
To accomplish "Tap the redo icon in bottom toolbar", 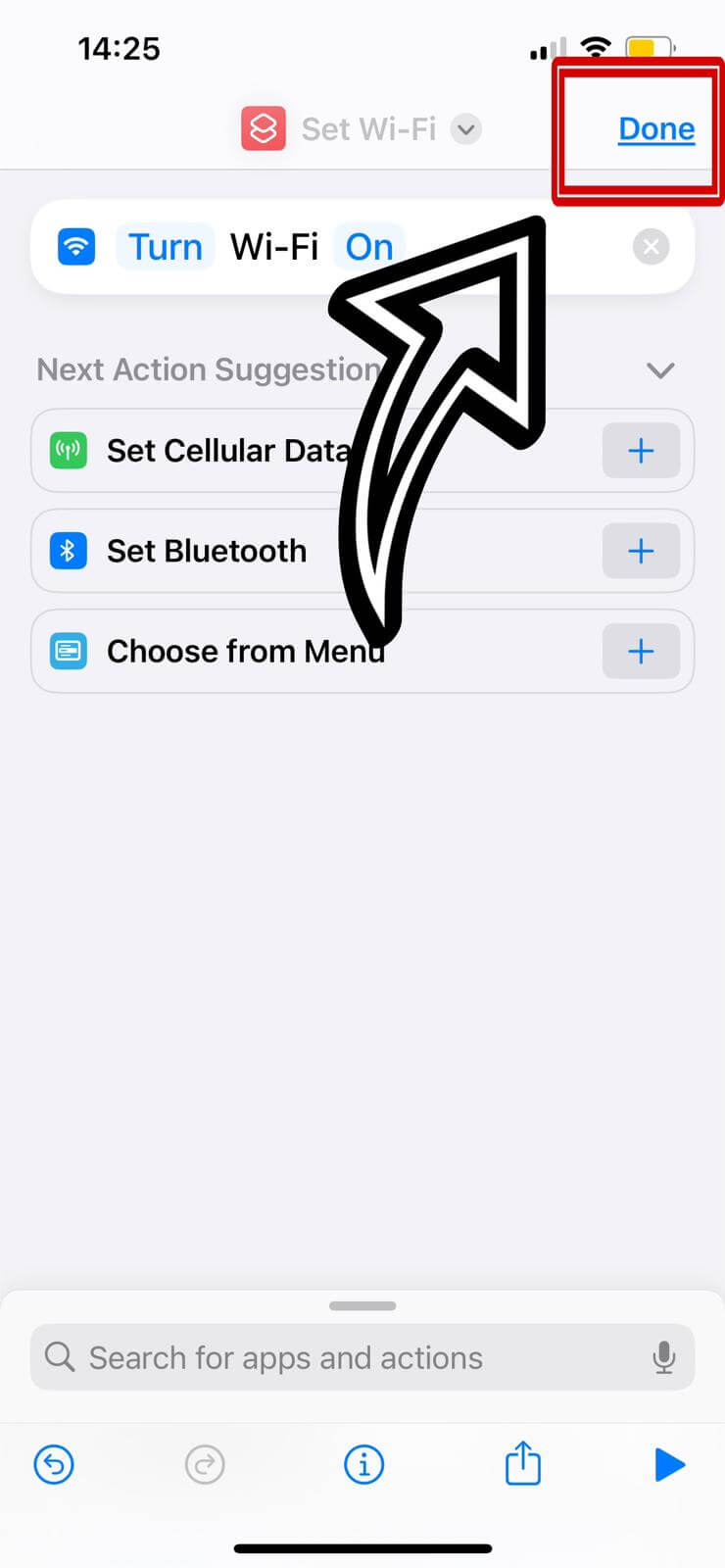I will [x=204, y=1464].
